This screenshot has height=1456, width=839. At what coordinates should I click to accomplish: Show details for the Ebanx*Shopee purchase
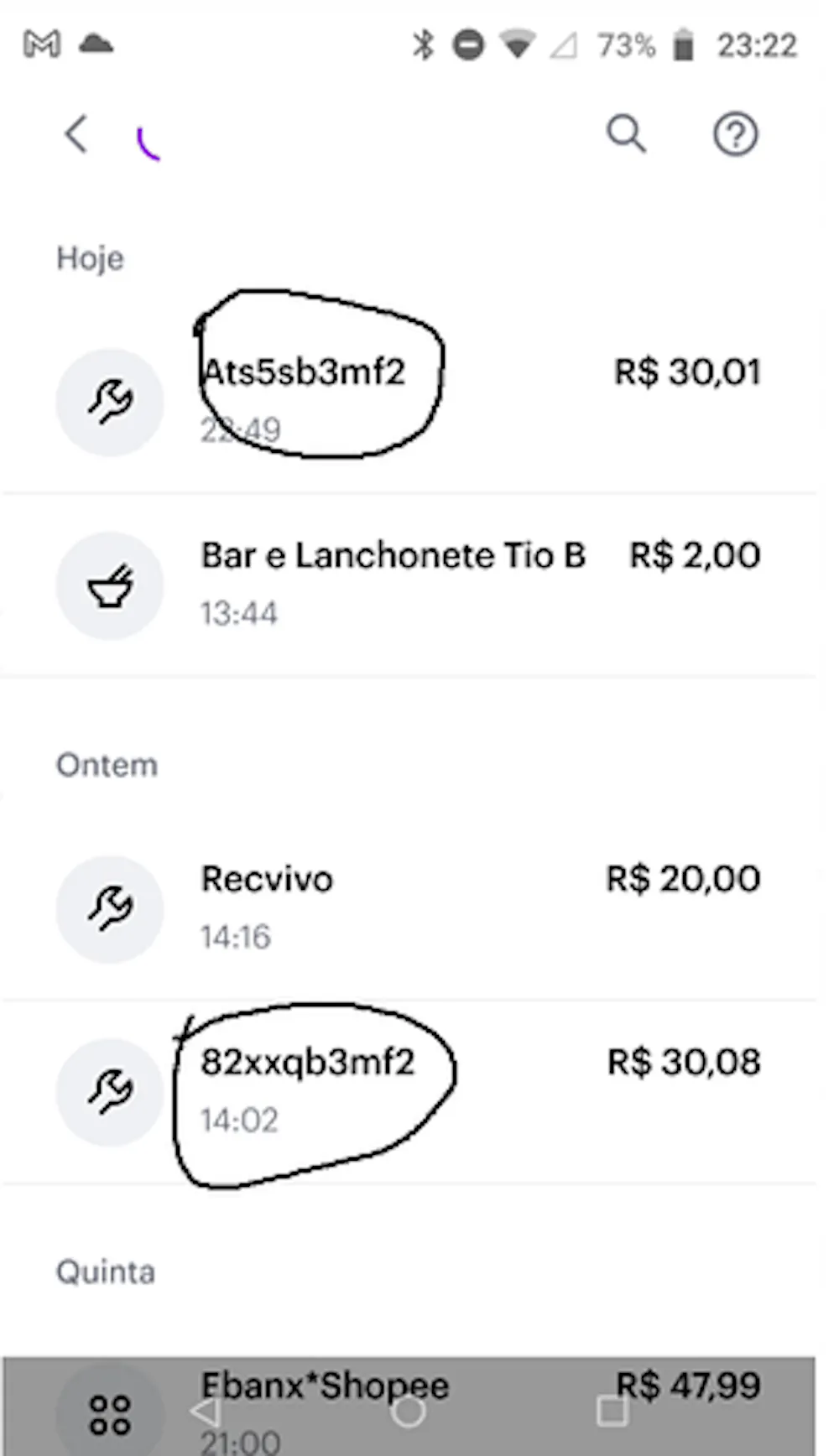click(324, 1386)
